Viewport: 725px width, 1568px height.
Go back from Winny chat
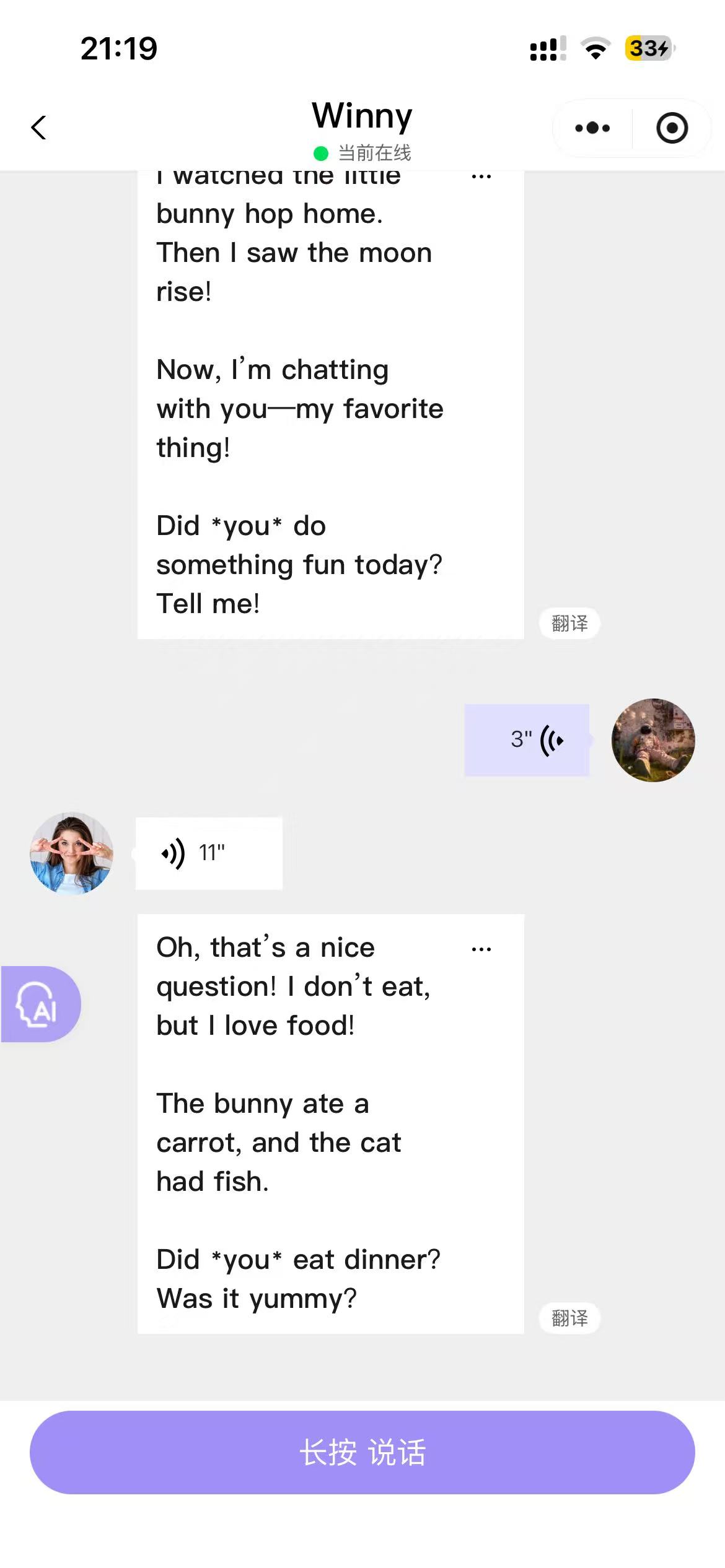click(39, 128)
